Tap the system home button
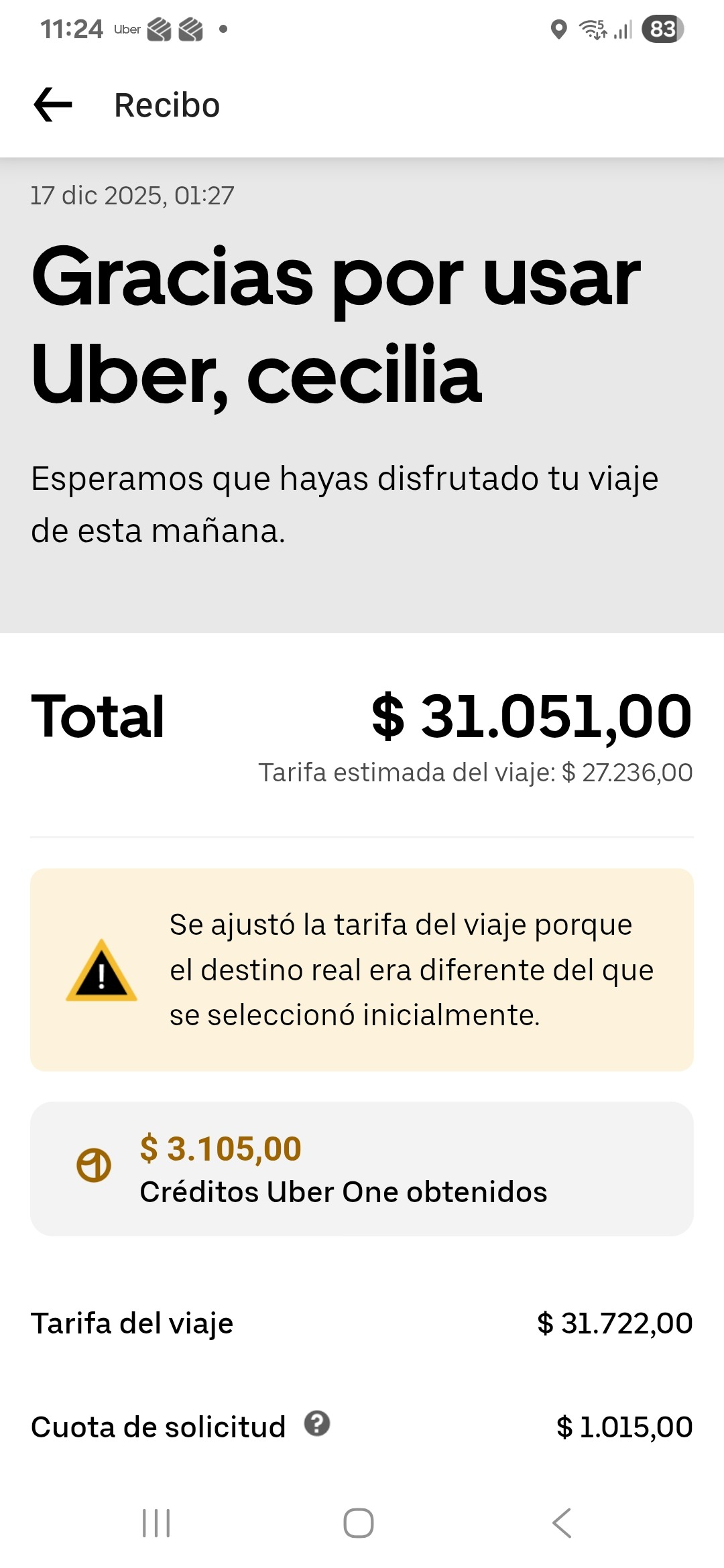This screenshot has width=724, height=1568. (x=359, y=1522)
